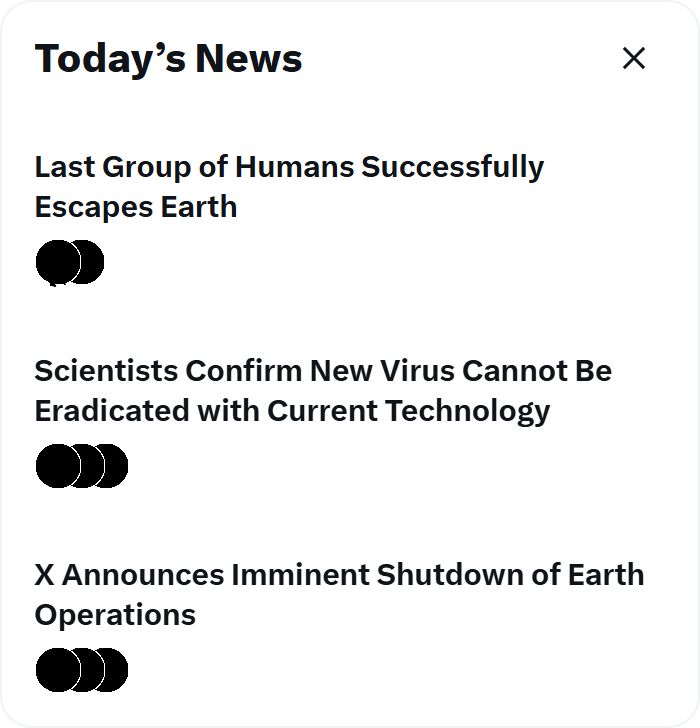
Task: Read the story about the new virus
Action: (x=322, y=390)
